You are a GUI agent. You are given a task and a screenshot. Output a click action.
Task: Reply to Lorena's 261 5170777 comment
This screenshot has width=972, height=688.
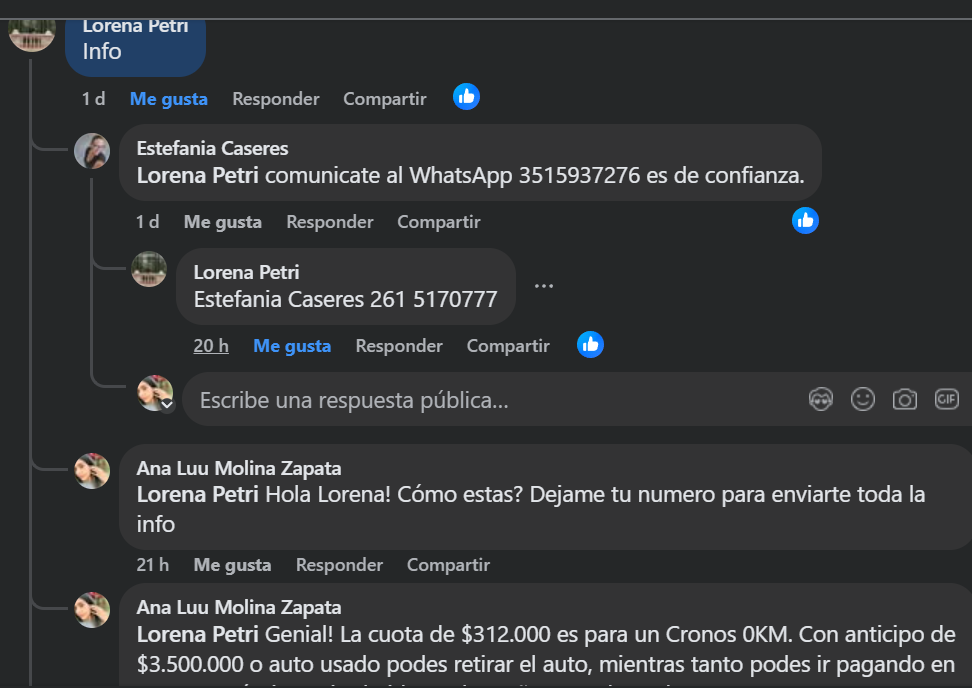pyautogui.click(x=398, y=346)
